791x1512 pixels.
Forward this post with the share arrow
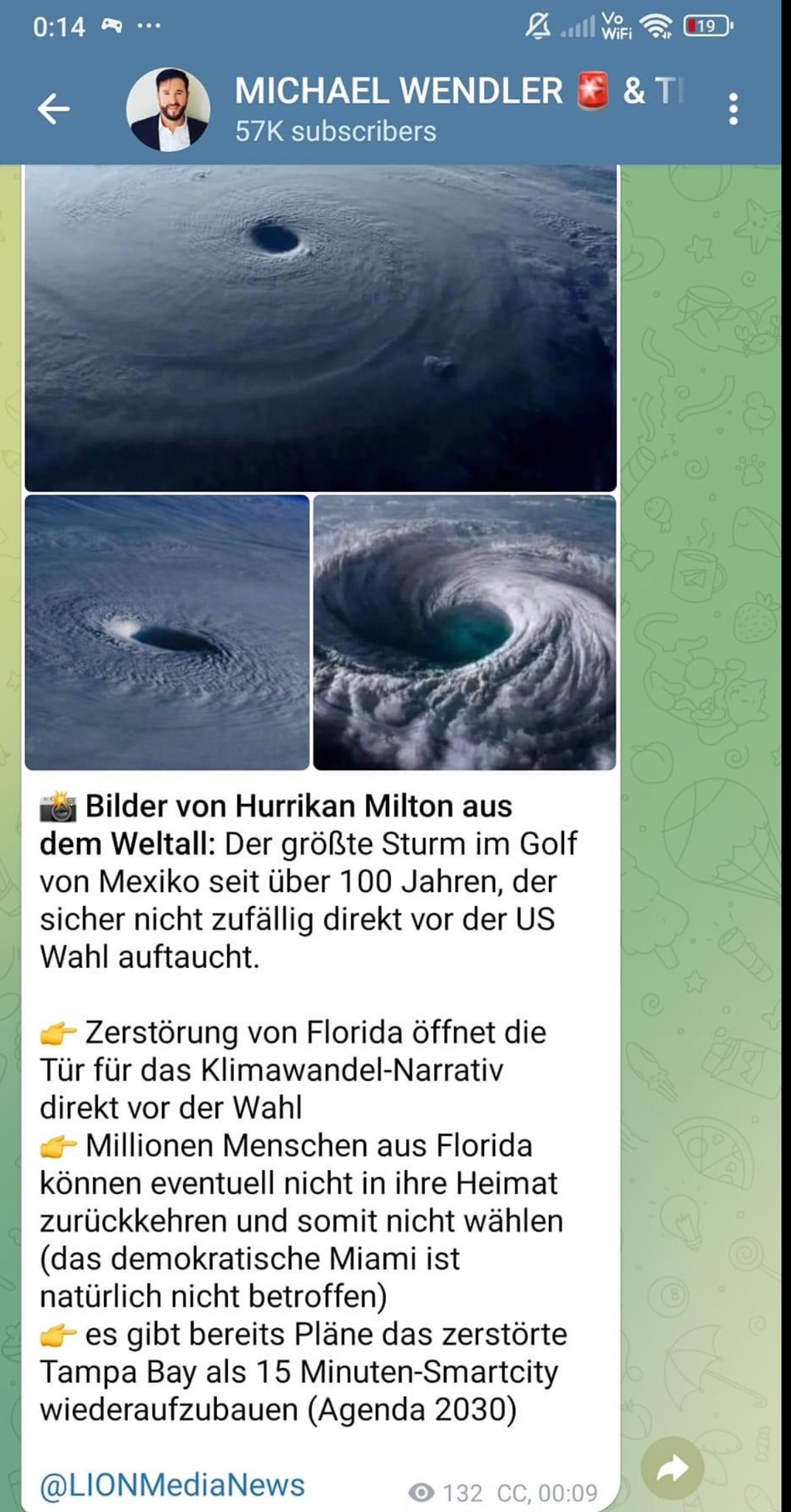tap(672, 1468)
